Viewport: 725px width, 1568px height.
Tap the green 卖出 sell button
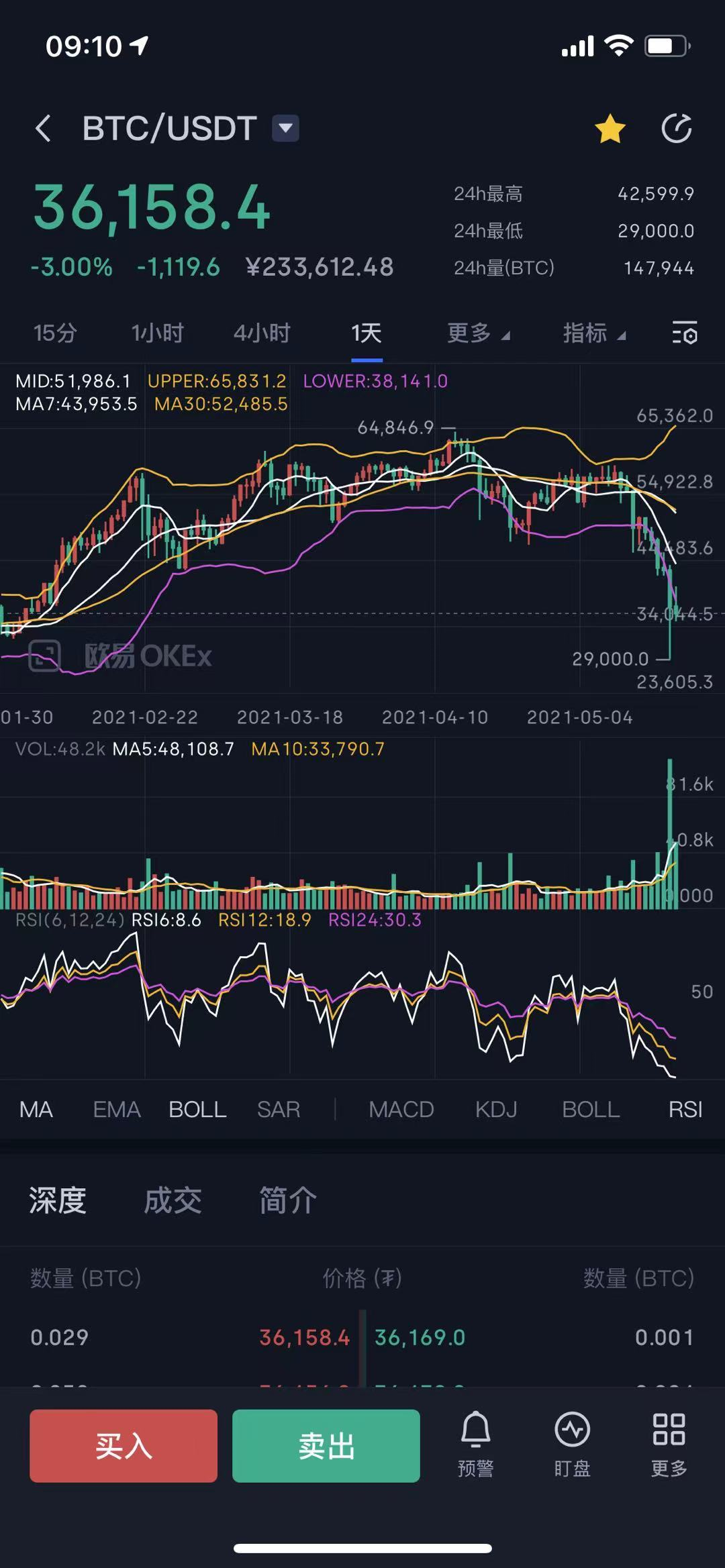coord(326,1446)
